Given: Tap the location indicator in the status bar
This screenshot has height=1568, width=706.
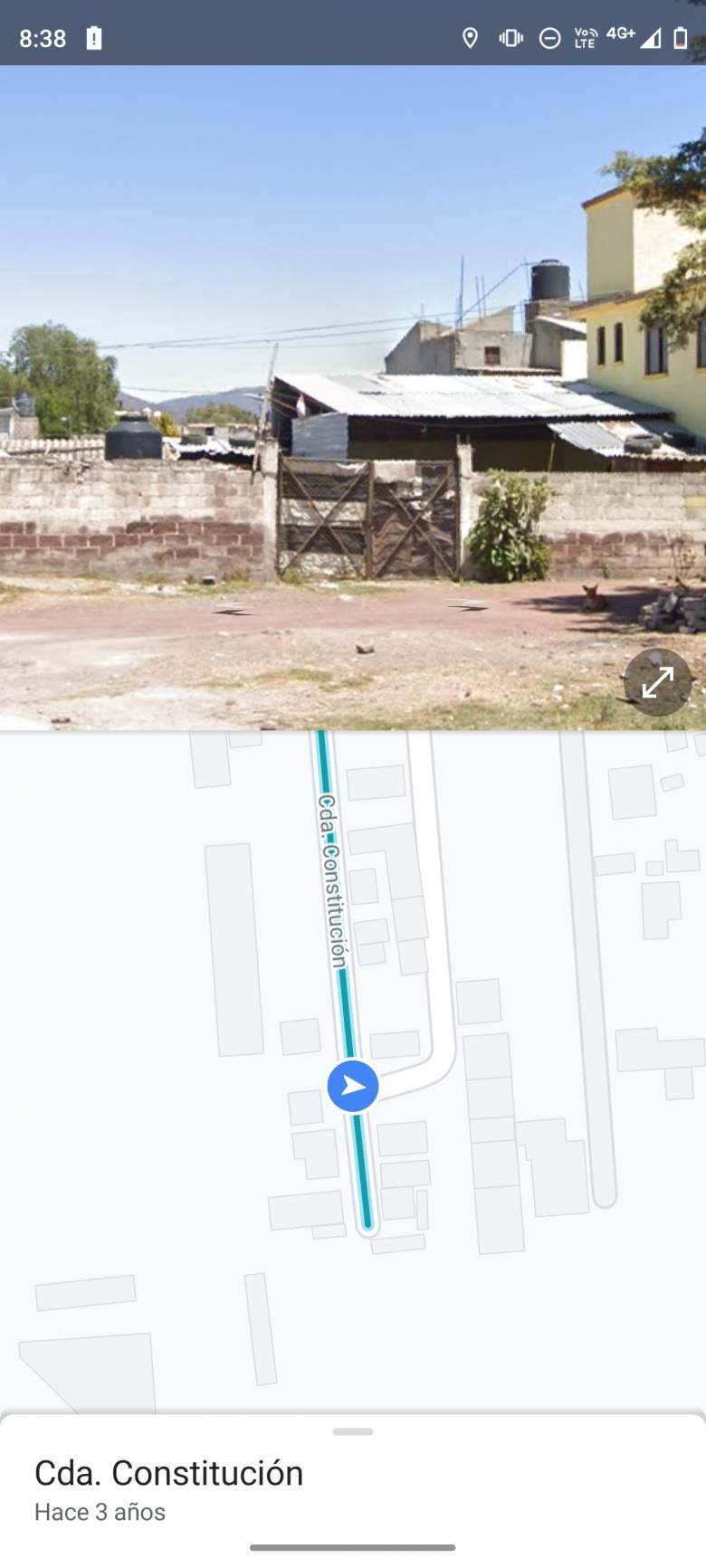Looking at the screenshot, I should tap(470, 37).
